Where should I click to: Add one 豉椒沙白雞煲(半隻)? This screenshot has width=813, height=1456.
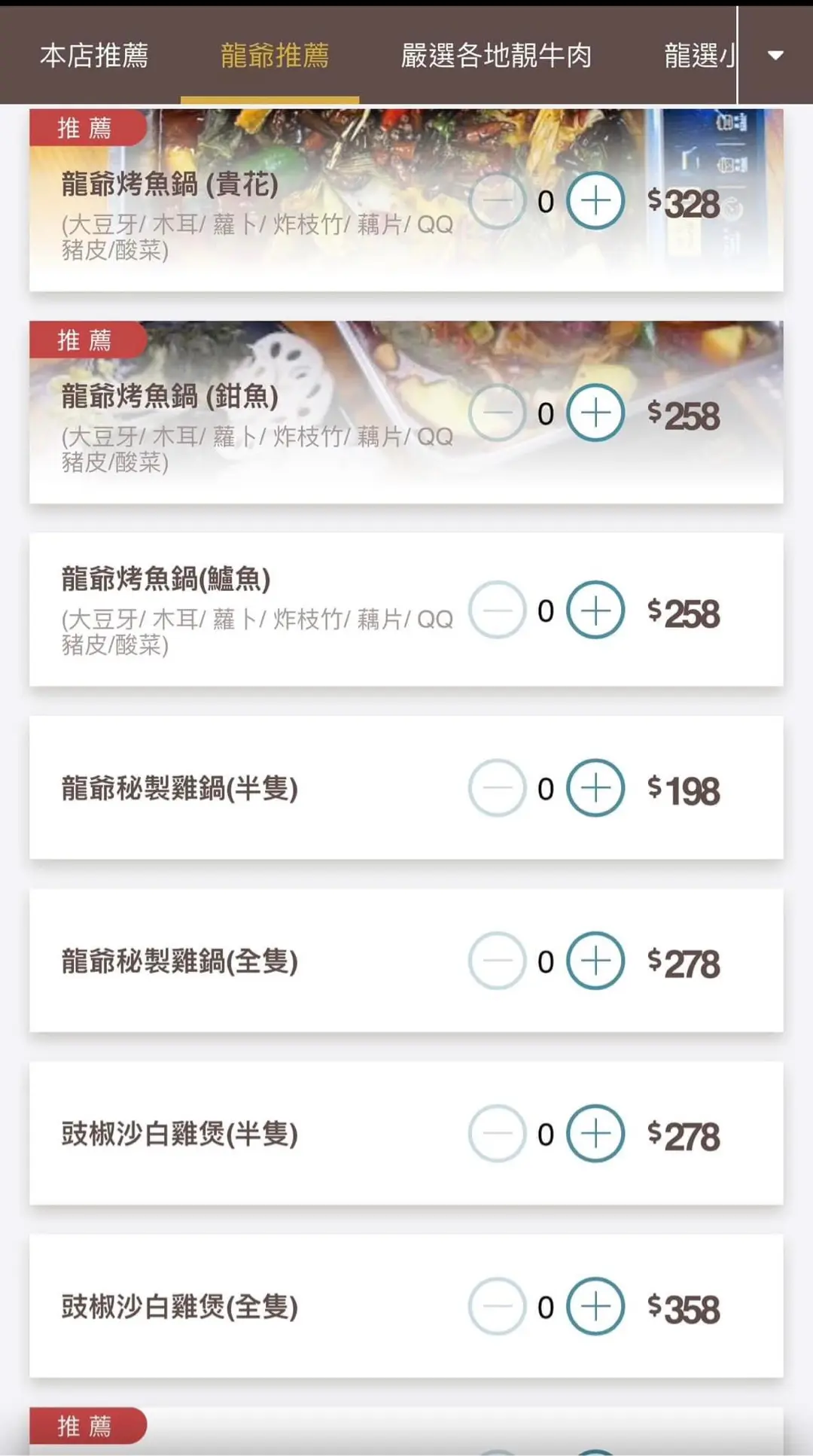[595, 1133]
